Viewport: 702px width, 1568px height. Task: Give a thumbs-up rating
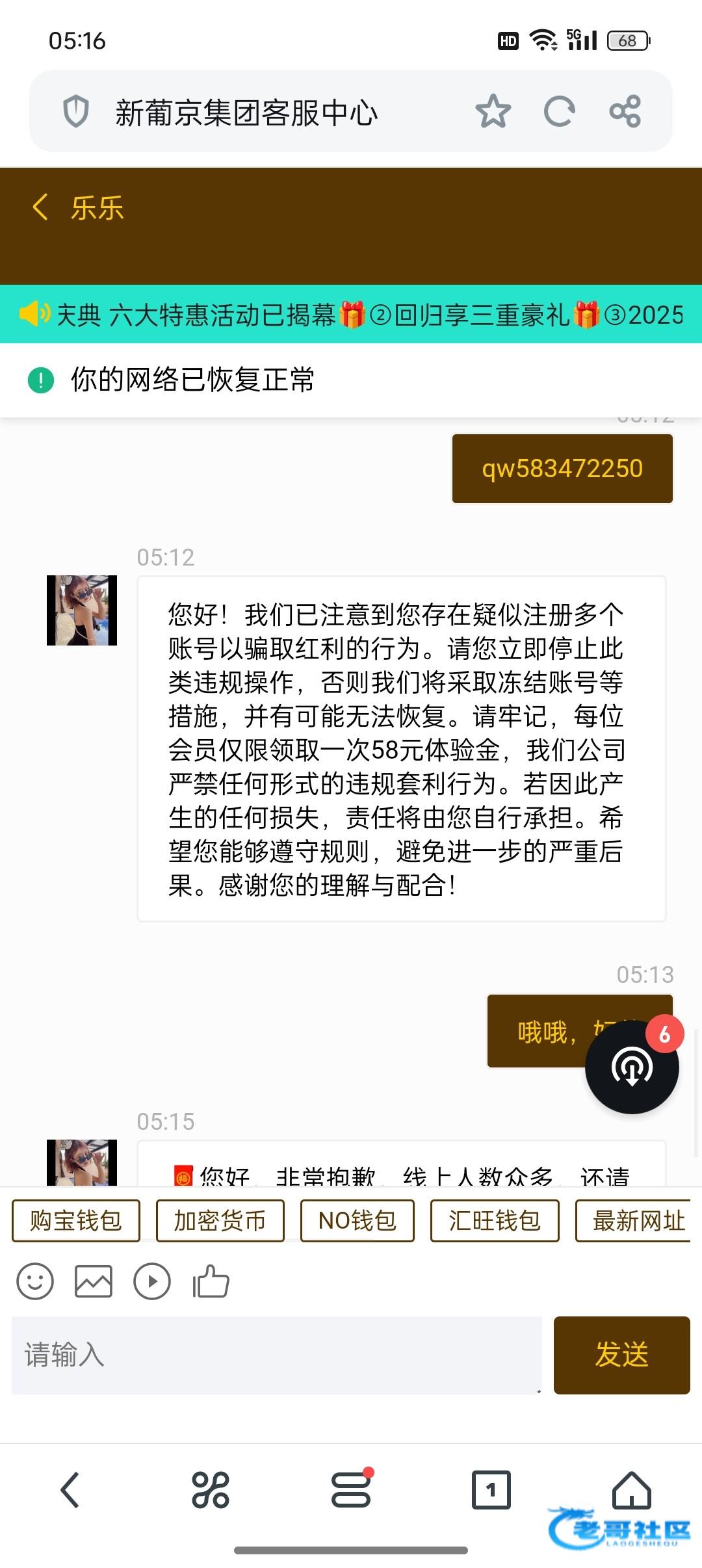[211, 1281]
